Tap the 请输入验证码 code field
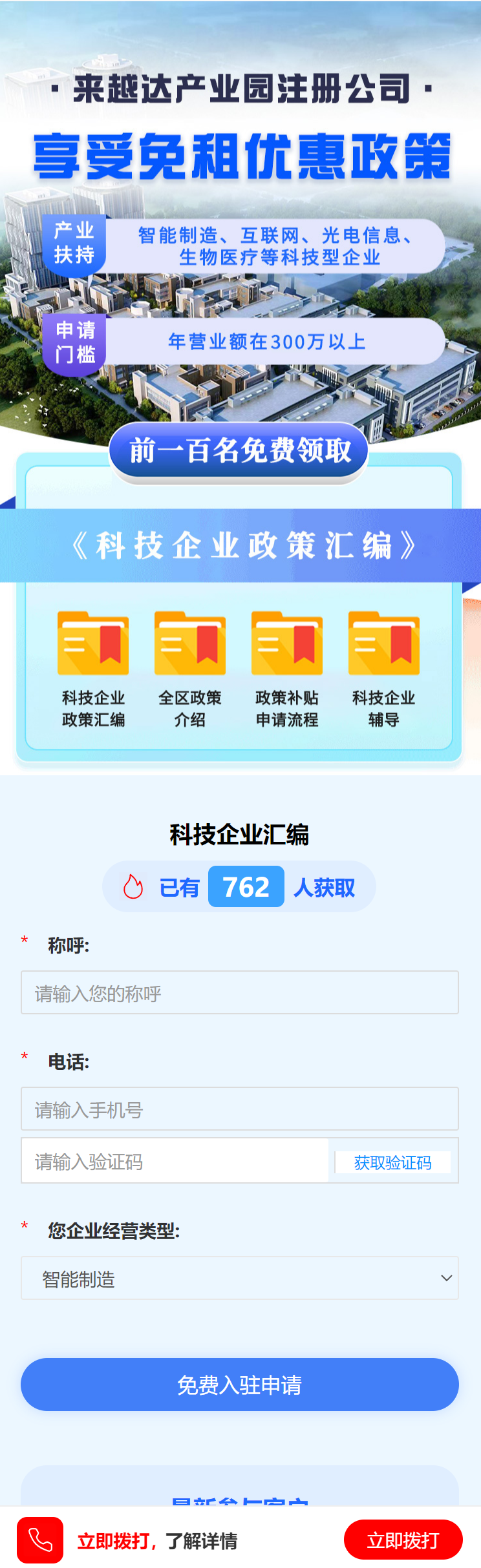This screenshot has width=481, height=1568. pyautogui.click(x=175, y=1161)
